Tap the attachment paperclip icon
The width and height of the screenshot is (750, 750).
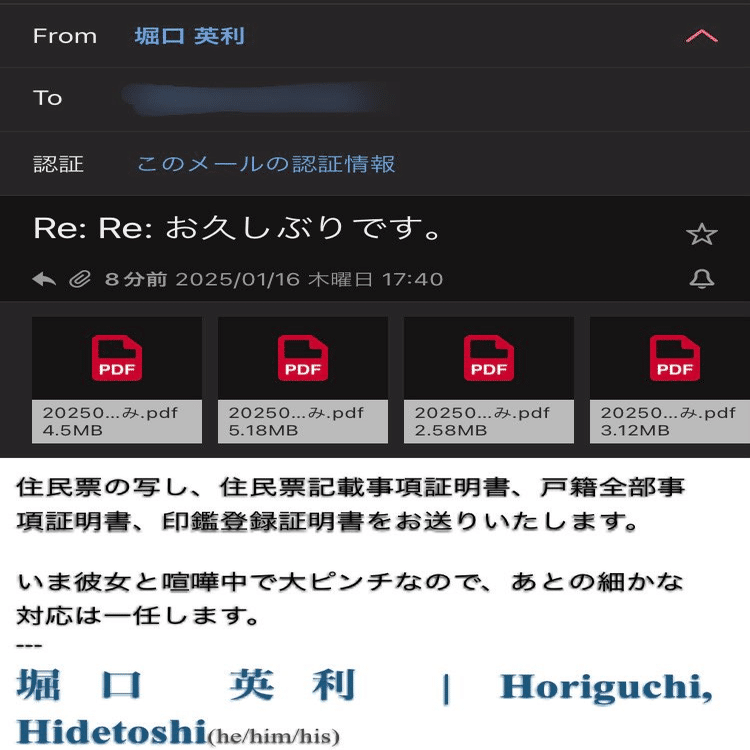(x=80, y=280)
